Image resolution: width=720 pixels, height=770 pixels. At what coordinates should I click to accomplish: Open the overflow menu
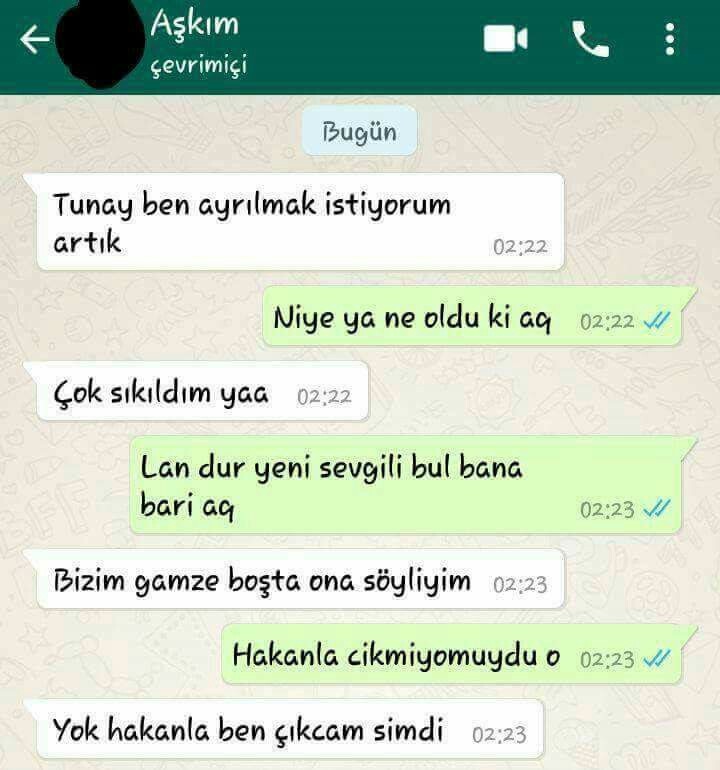669,39
